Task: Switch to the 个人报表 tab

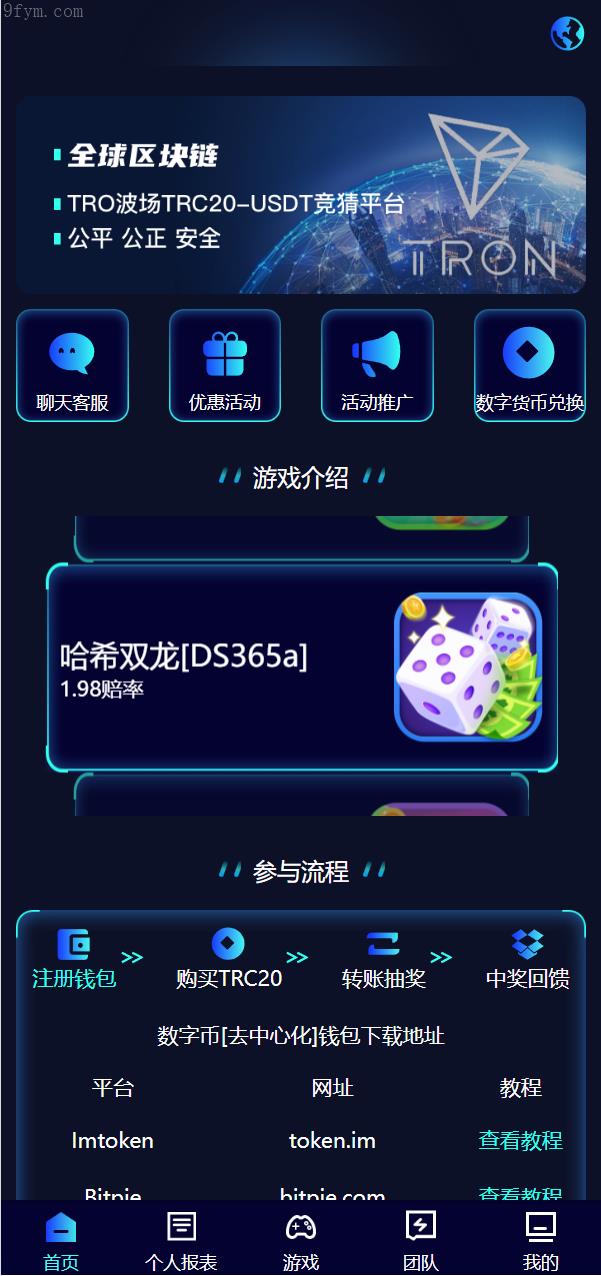Action: [x=181, y=1240]
